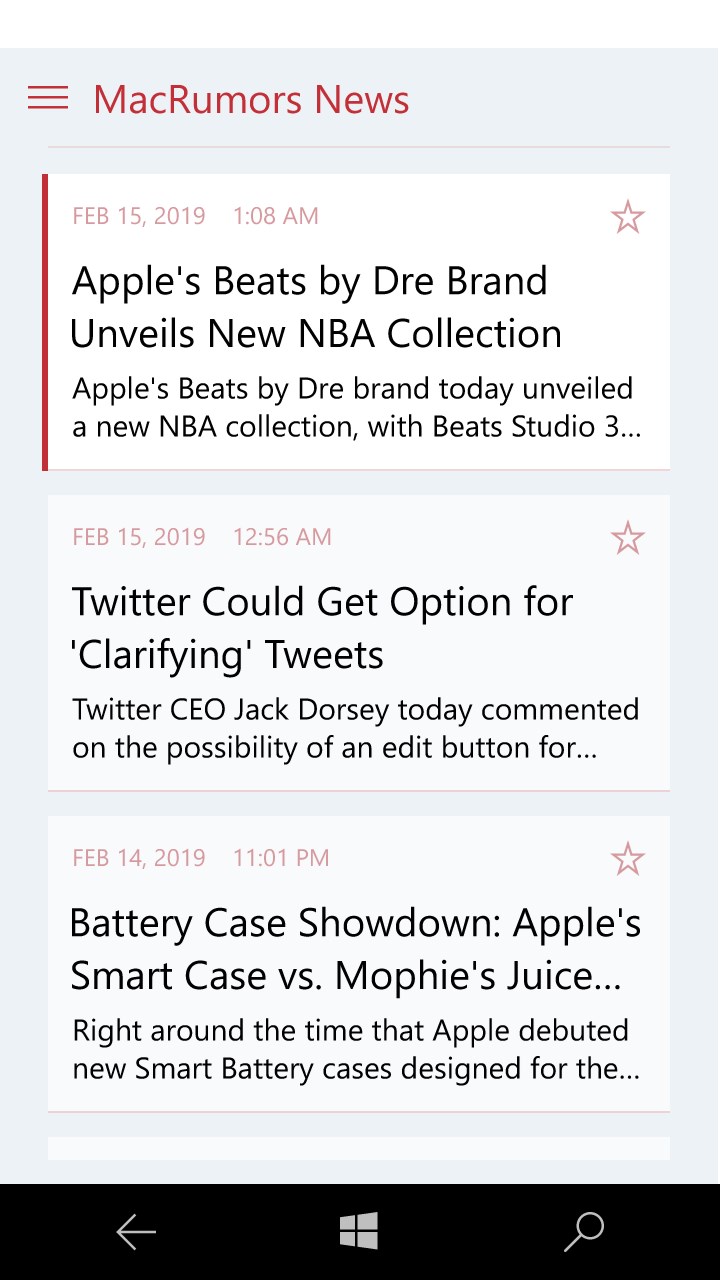
Task: Favorite the Twitter 'Clarifying' Tweets article
Action: point(628,538)
